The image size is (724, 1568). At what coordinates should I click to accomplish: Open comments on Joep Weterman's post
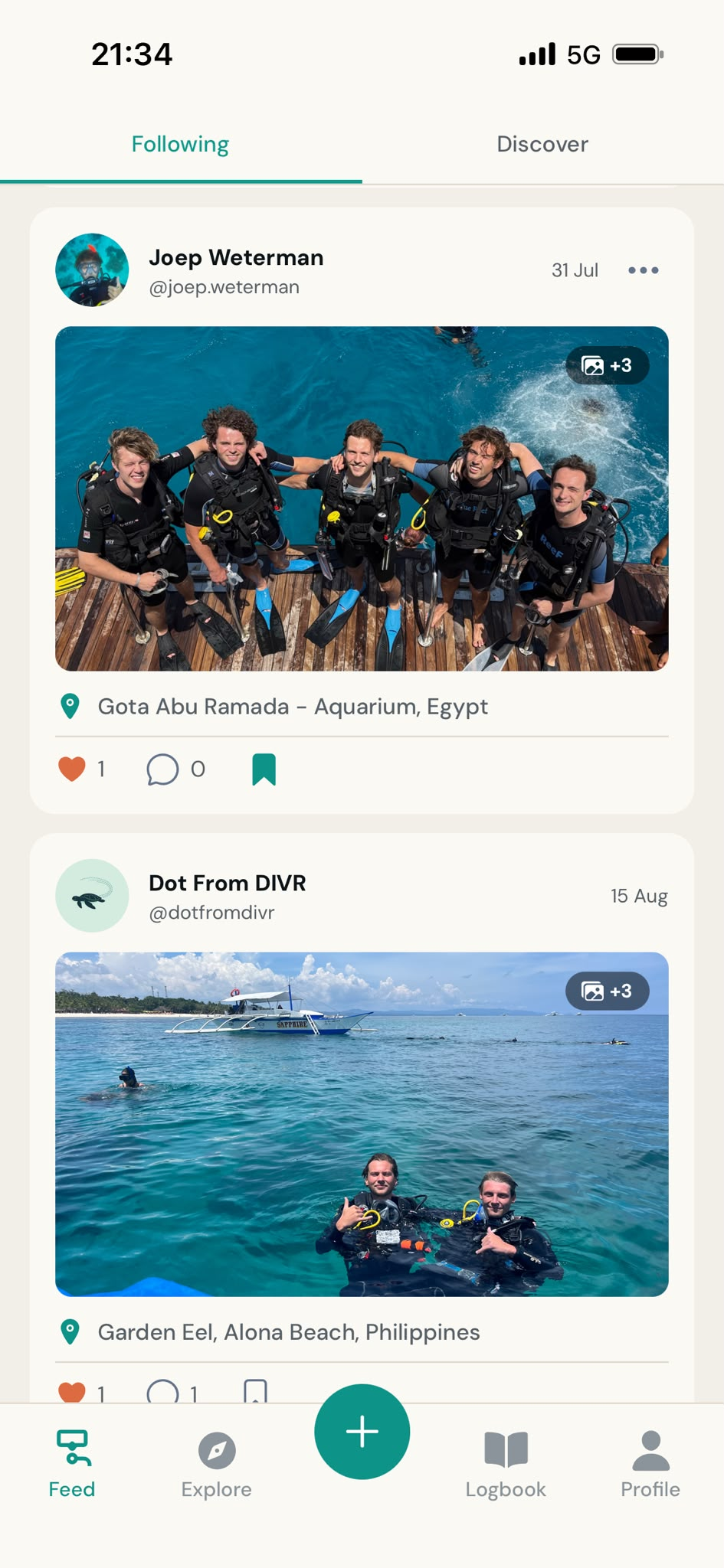162,769
